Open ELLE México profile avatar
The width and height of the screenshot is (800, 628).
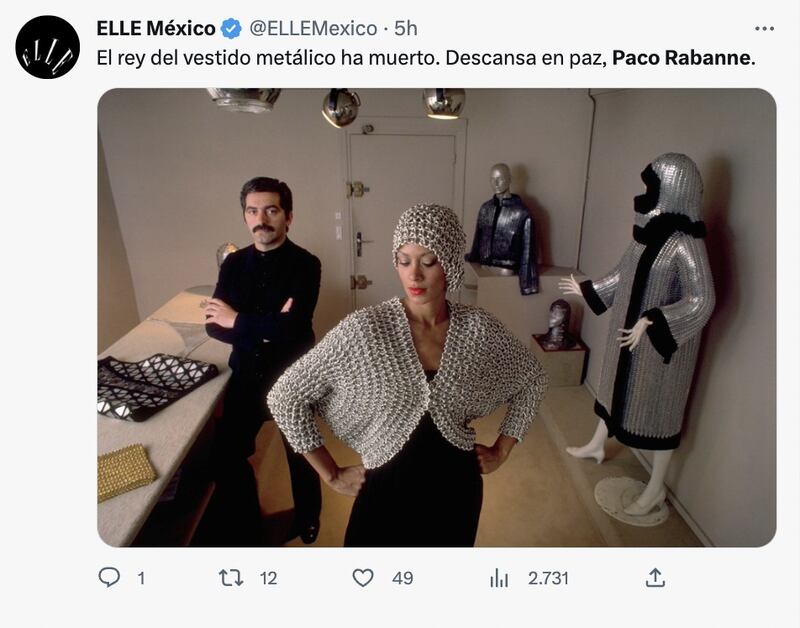point(48,47)
